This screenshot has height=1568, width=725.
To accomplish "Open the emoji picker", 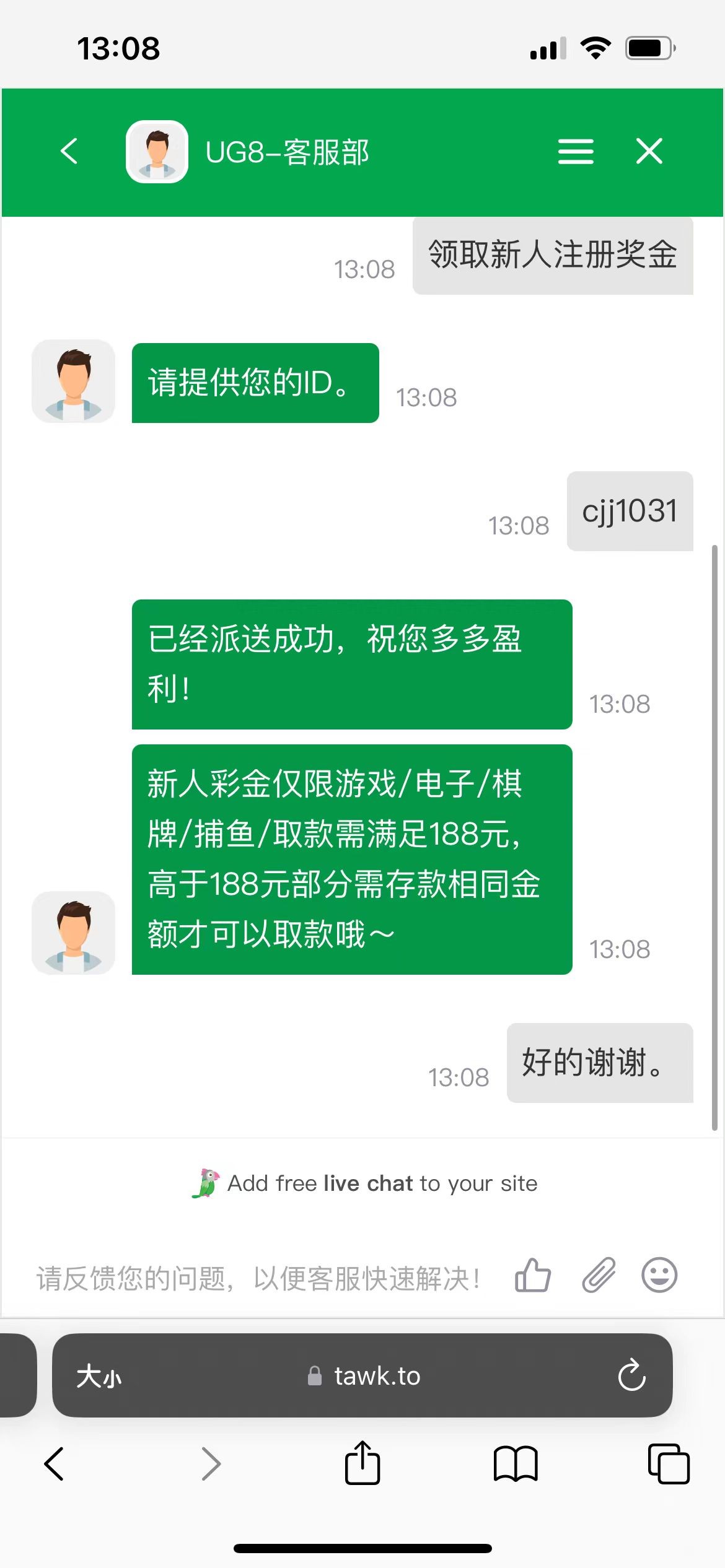I will [659, 1276].
